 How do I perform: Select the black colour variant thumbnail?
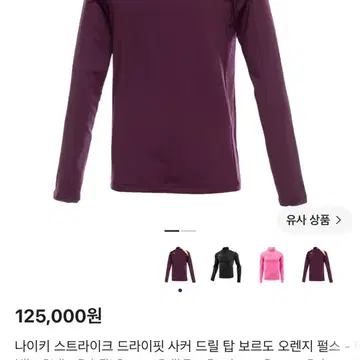coord(226,265)
